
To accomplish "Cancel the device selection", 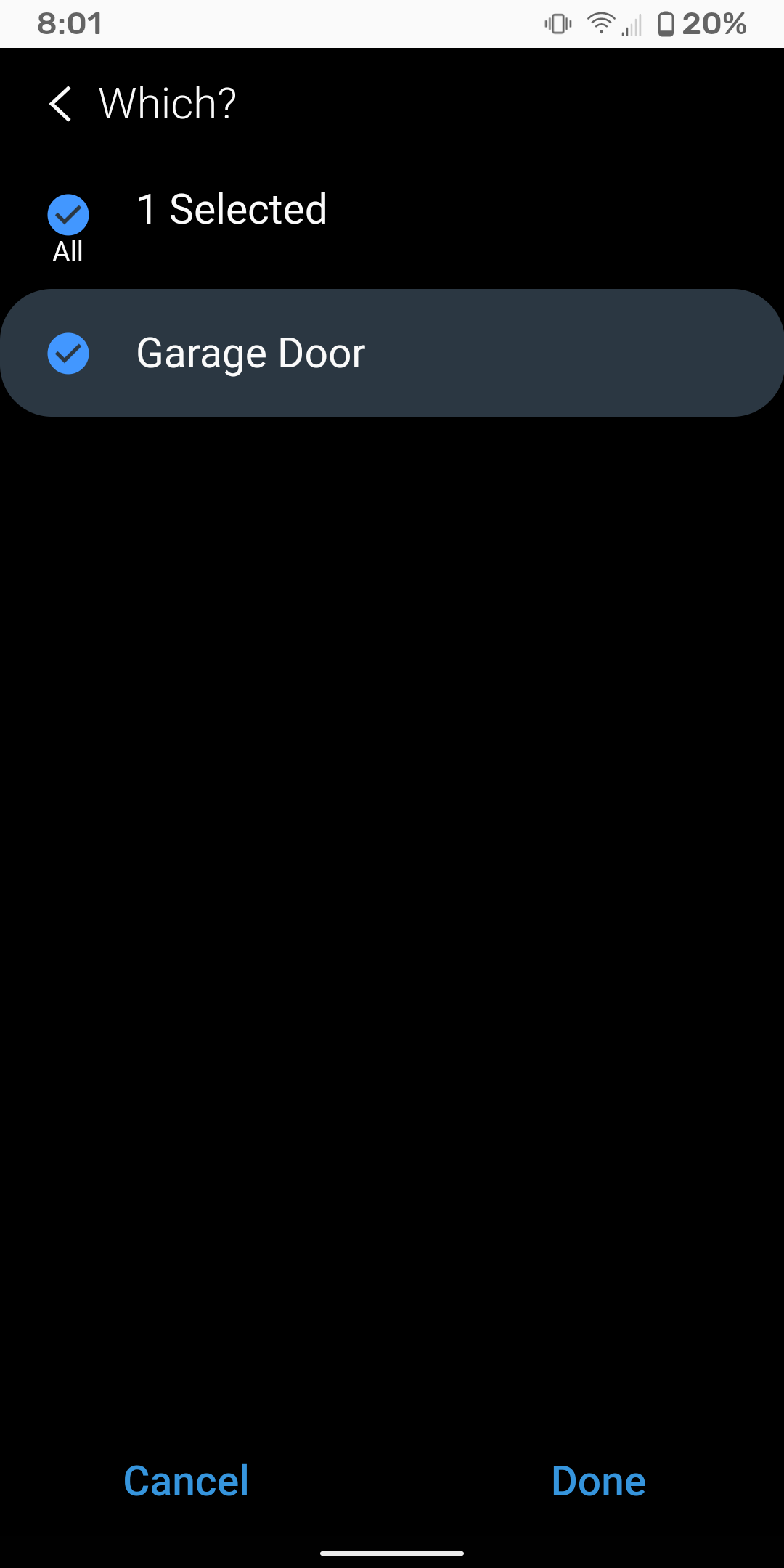I will point(186,1481).
